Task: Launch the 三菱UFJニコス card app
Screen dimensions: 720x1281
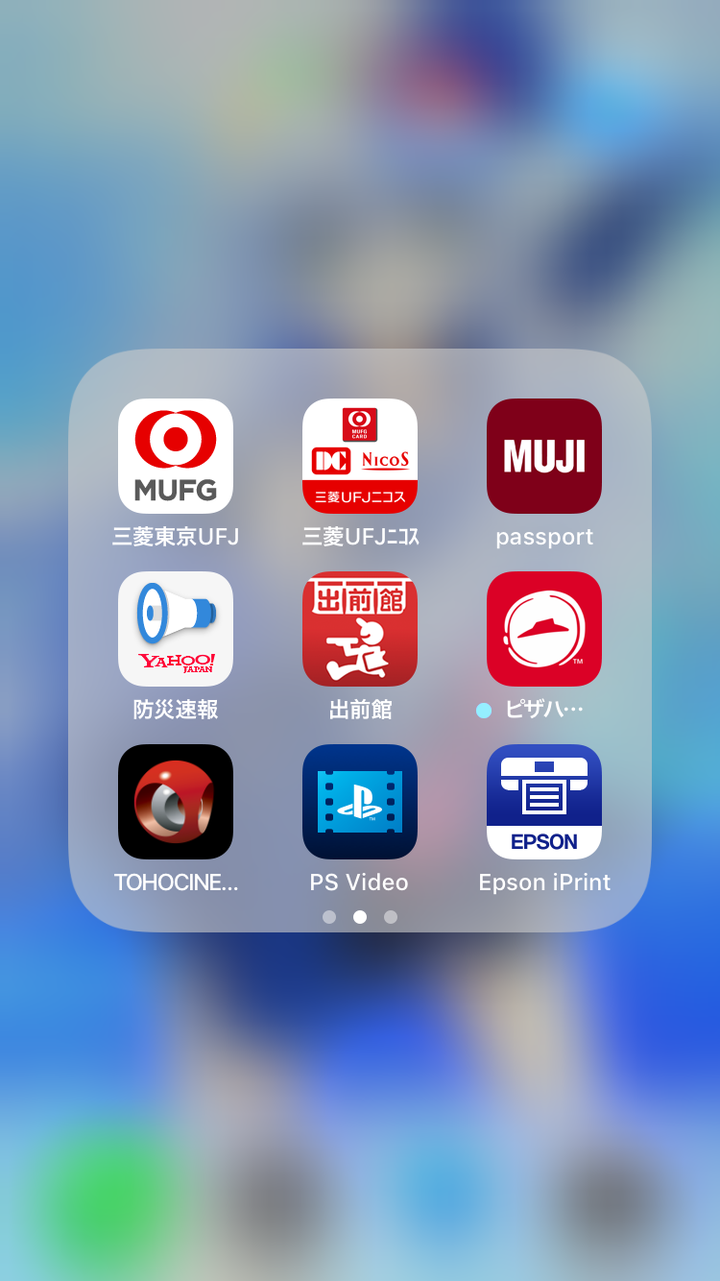Action: [x=360, y=456]
